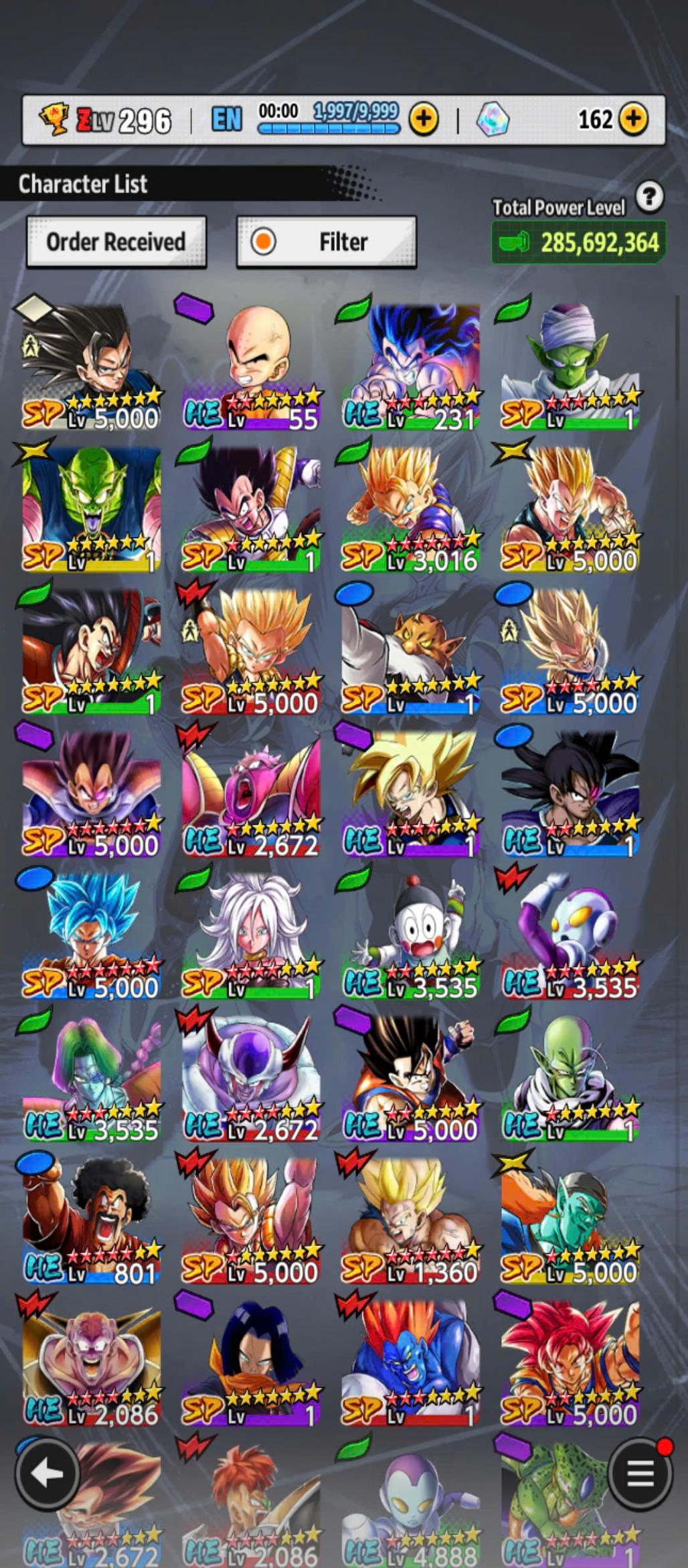The width and height of the screenshot is (688, 1568).
Task: Open the hamburger menu button
Action: [640, 1474]
